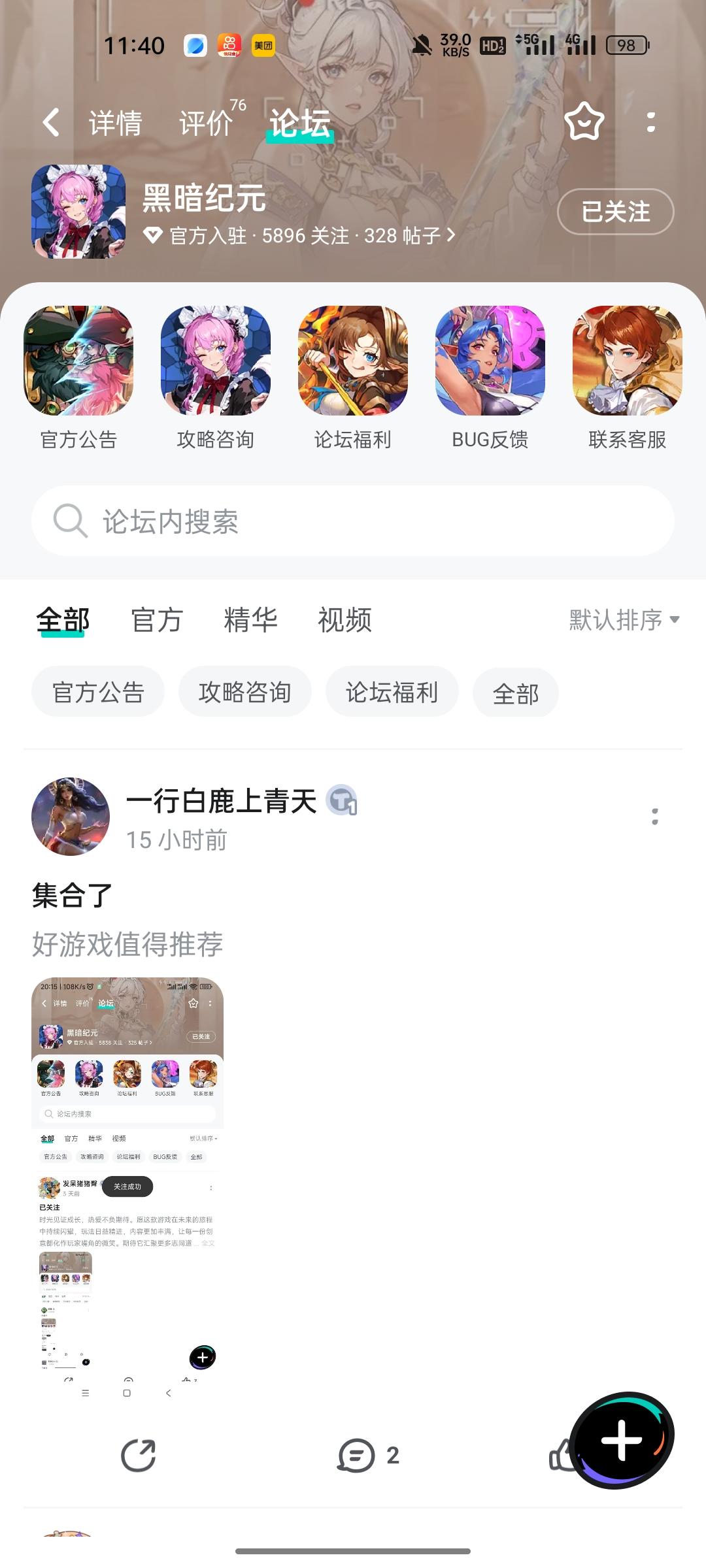Switch to the 评价 tab

pyautogui.click(x=207, y=123)
